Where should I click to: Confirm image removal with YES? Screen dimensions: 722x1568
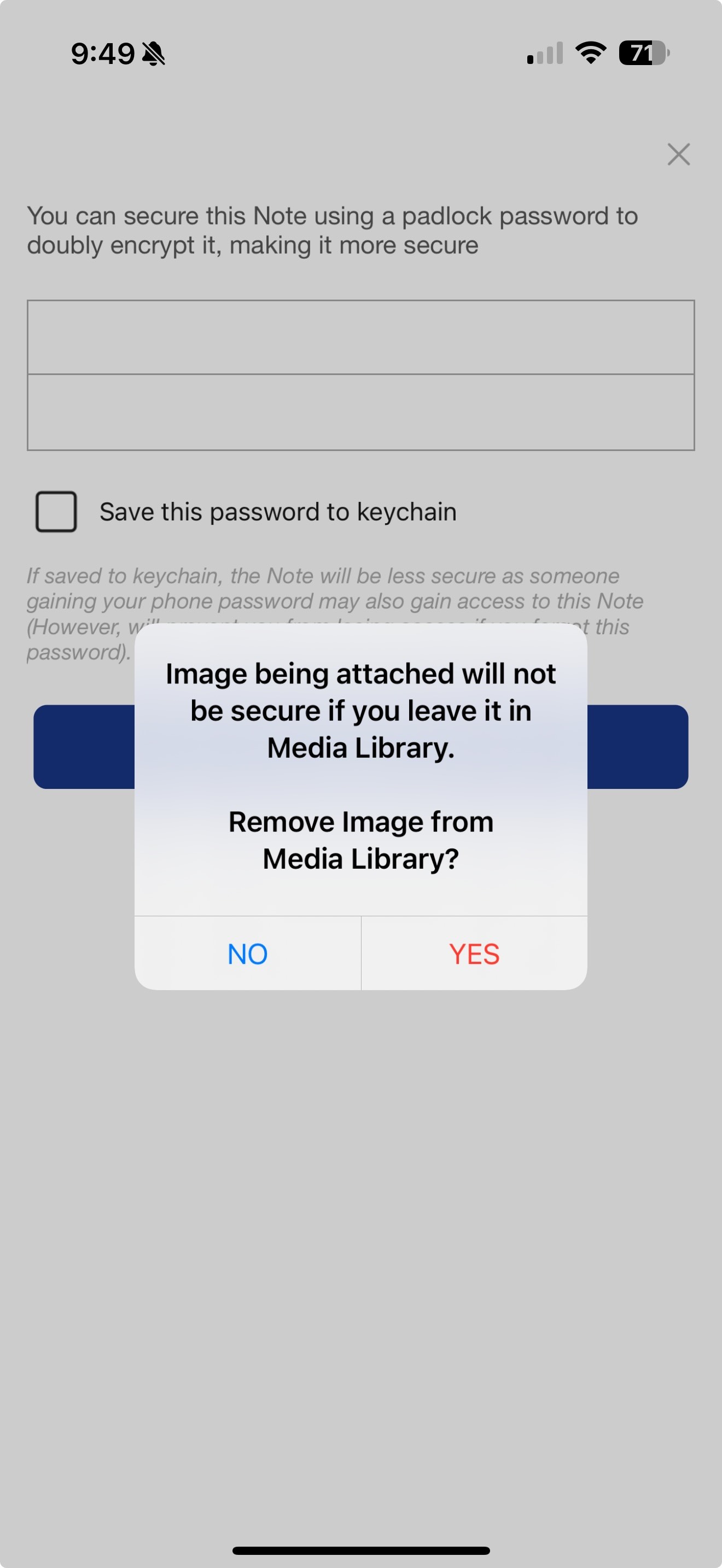point(474,953)
